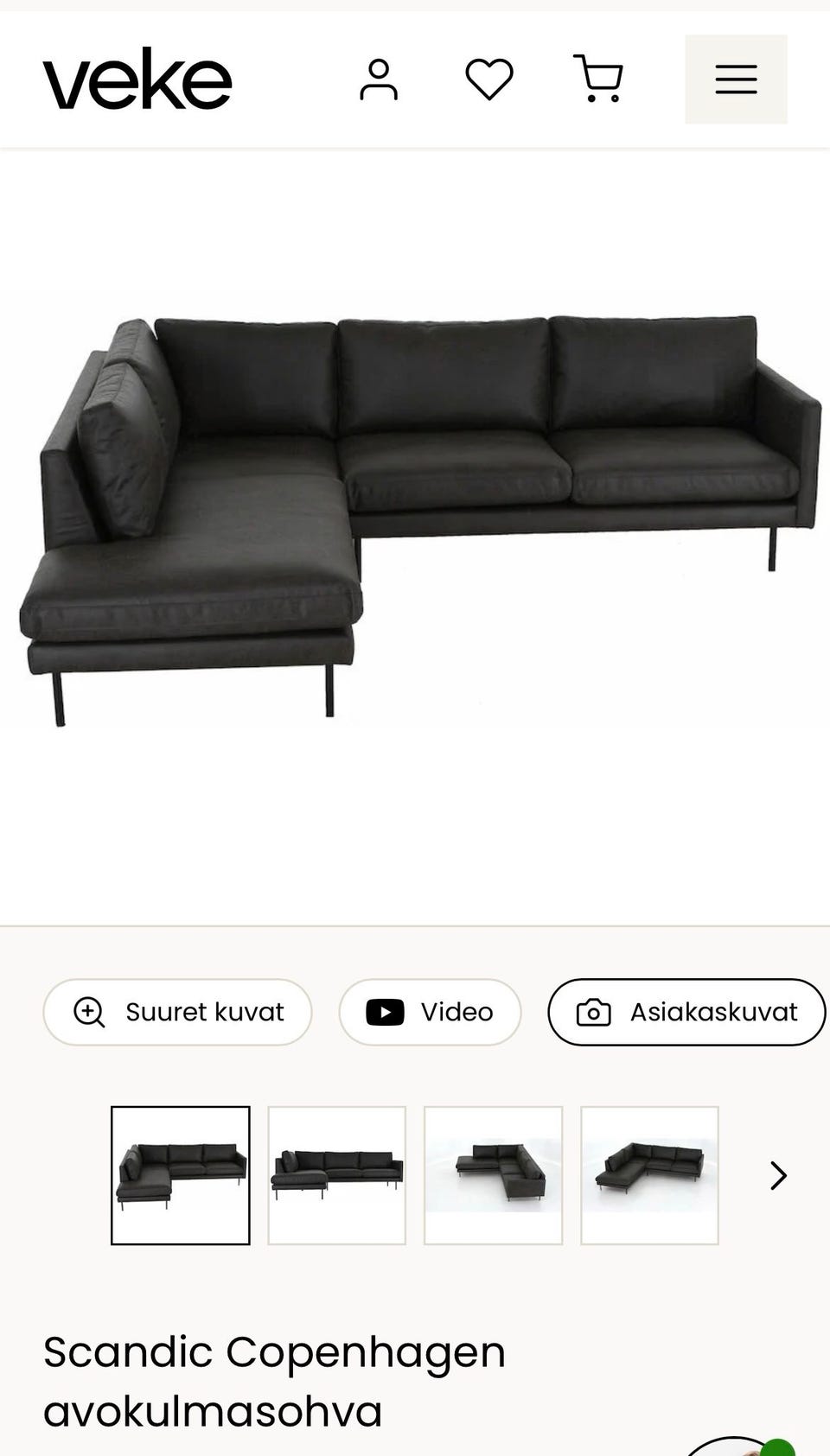Viewport: 830px width, 1456px height.
Task: View Asiakaskuvat customer photos
Action: coord(686,1012)
